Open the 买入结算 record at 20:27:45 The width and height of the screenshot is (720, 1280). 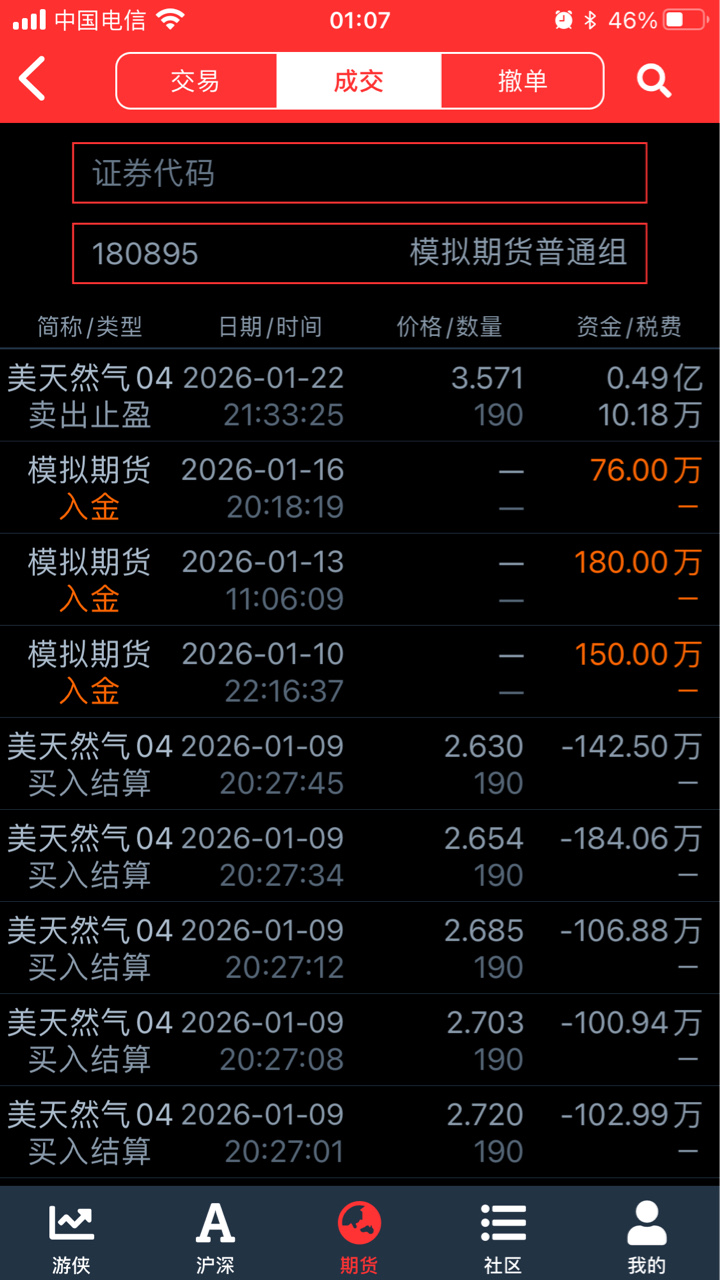click(x=359, y=764)
